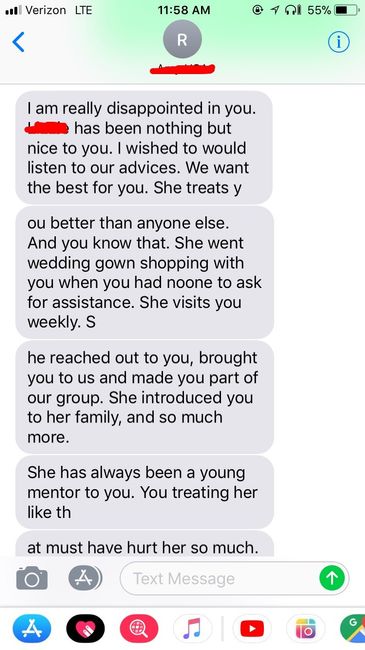Open the photo collage app icon

click(306, 628)
